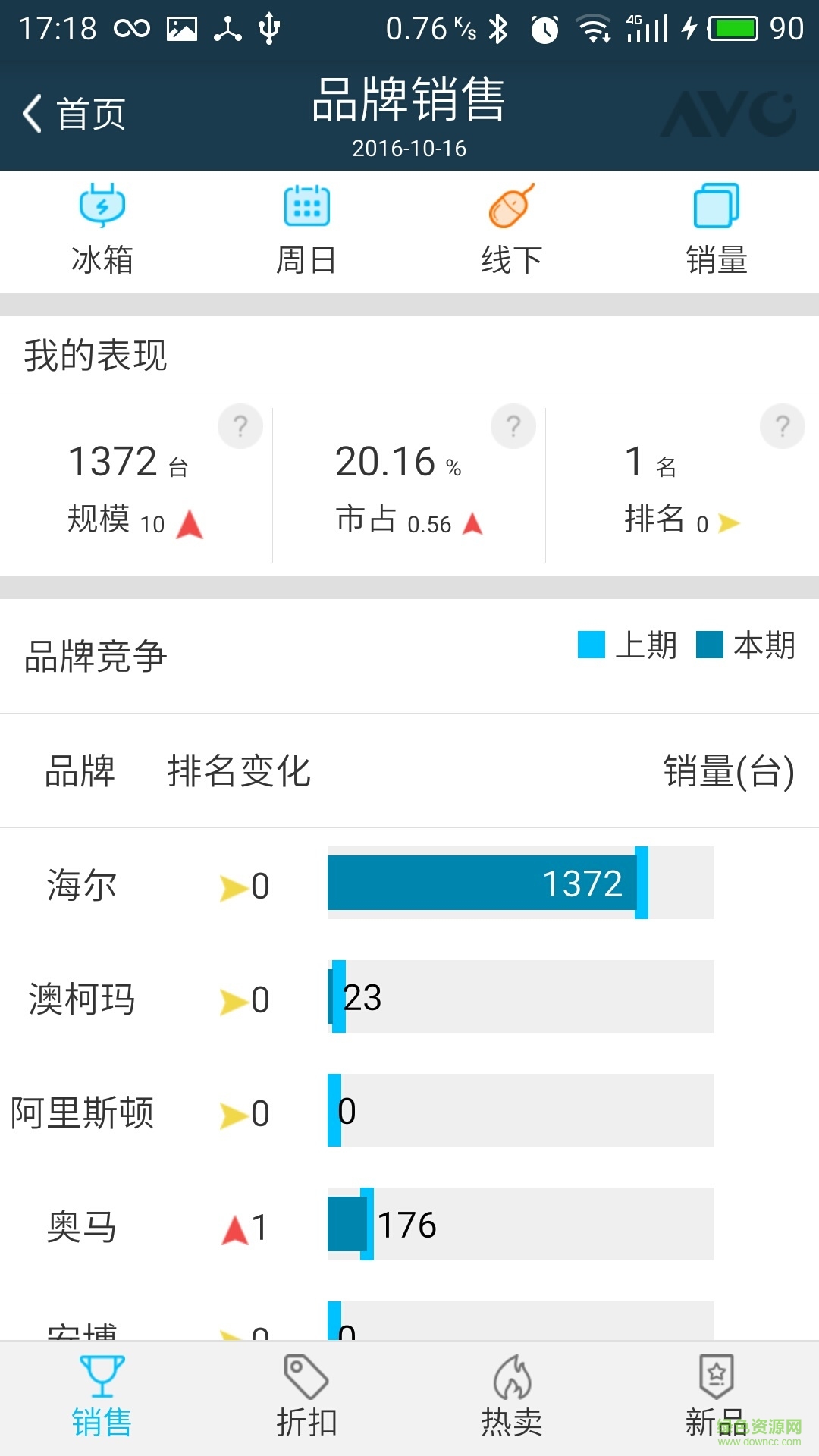This screenshot has width=819, height=1456.
Task: Go back via the 首页 link
Action: point(76,112)
